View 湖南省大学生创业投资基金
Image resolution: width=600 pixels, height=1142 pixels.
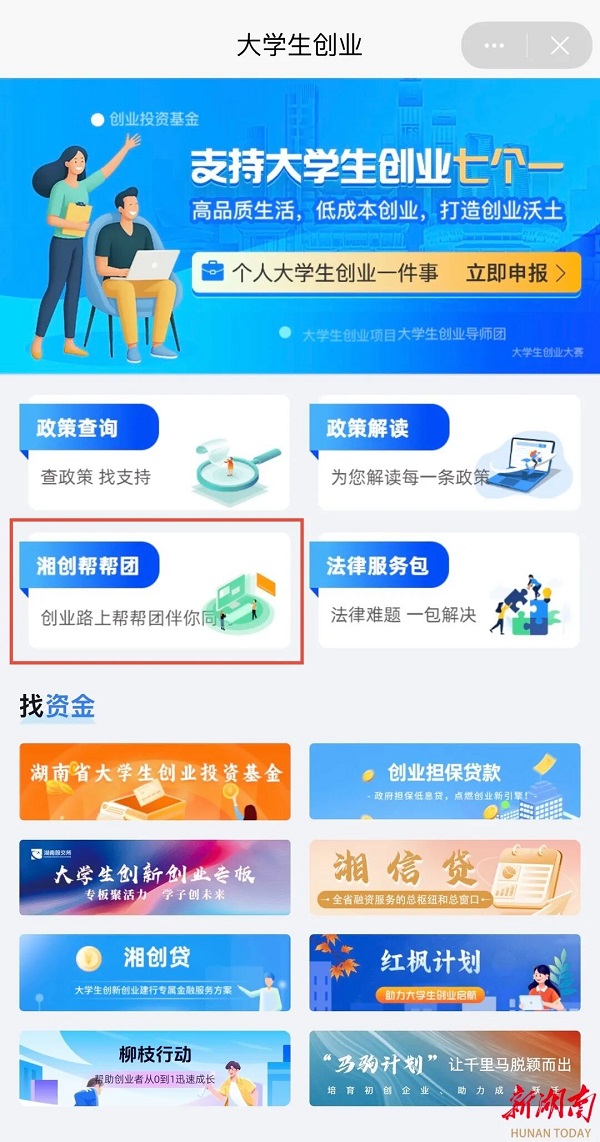(x=155, y=782)
